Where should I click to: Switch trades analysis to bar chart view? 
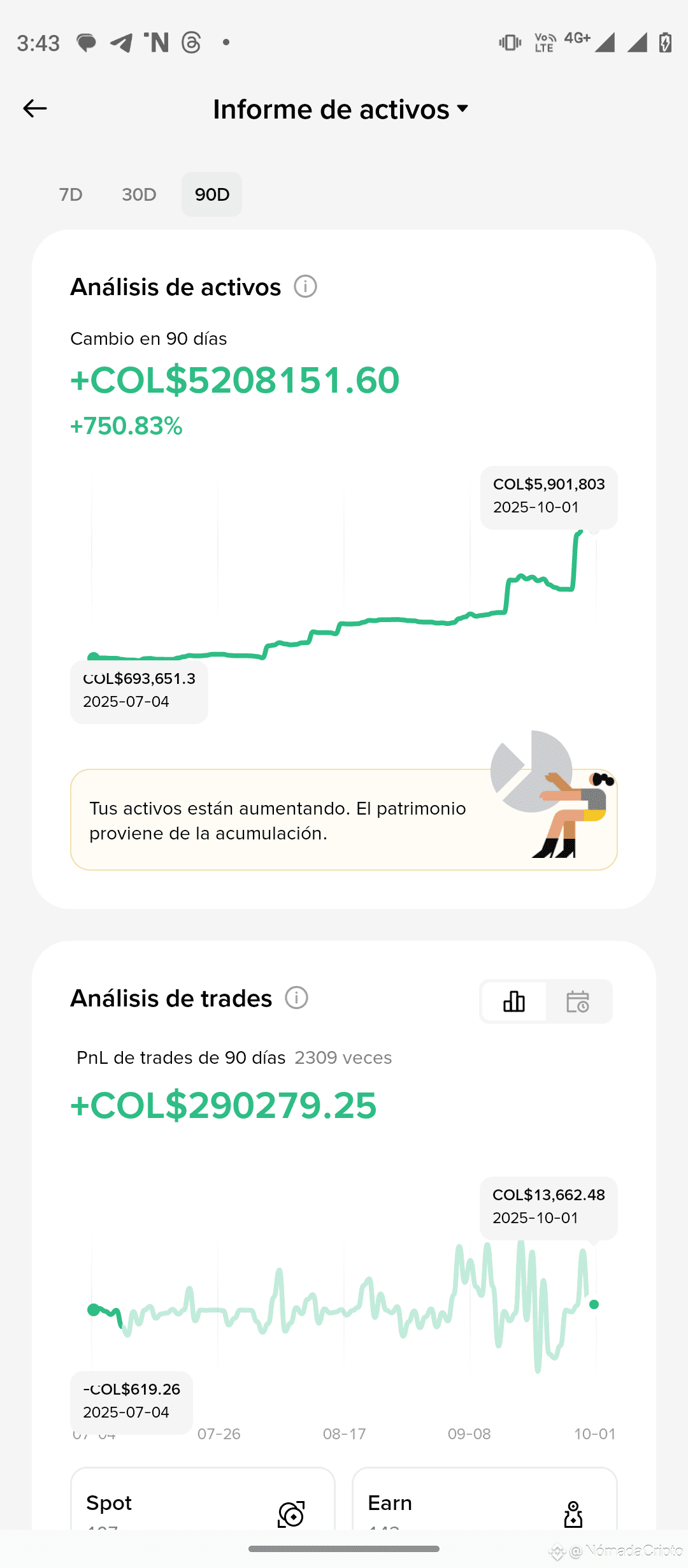point(514,1001)
